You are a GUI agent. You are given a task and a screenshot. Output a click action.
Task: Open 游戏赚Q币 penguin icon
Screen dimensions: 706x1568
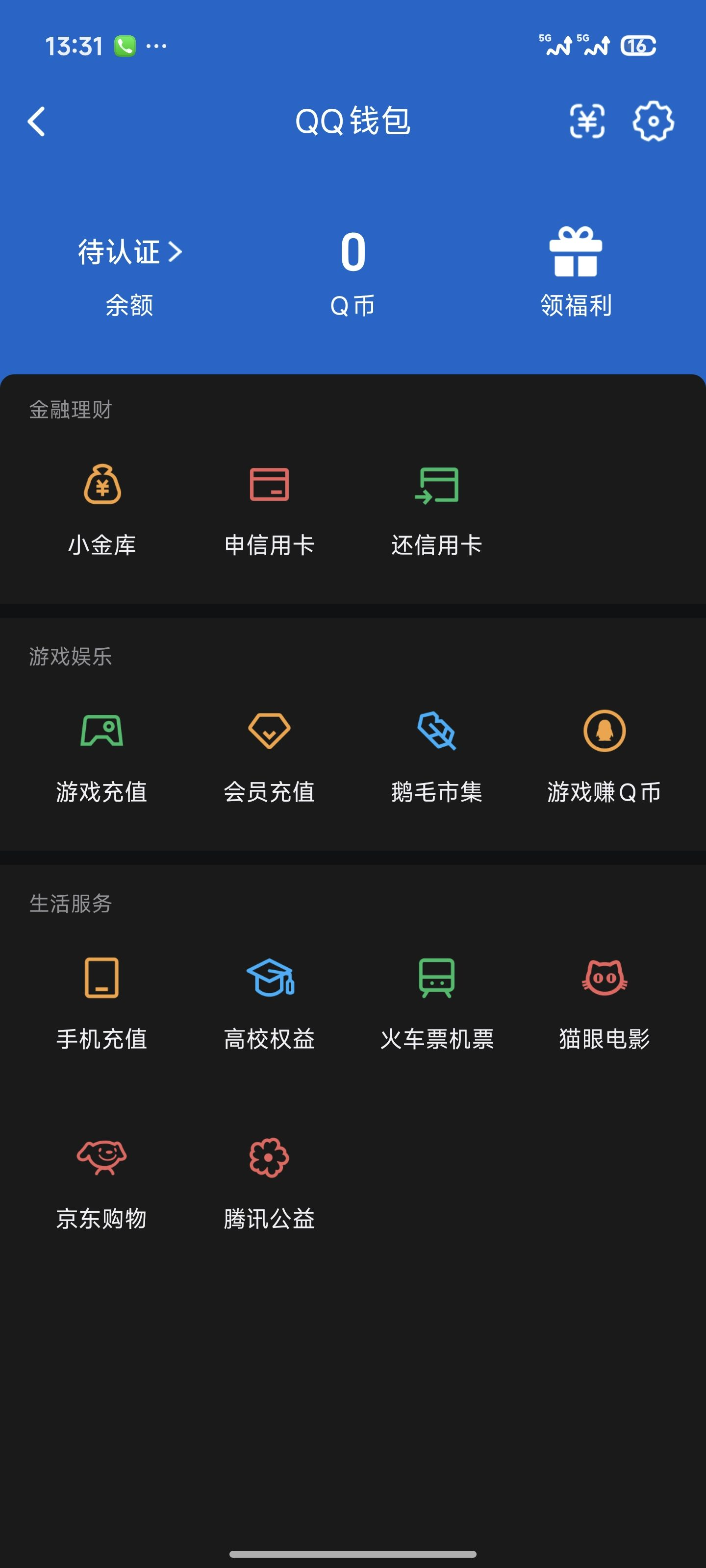[x=605, y=739]
